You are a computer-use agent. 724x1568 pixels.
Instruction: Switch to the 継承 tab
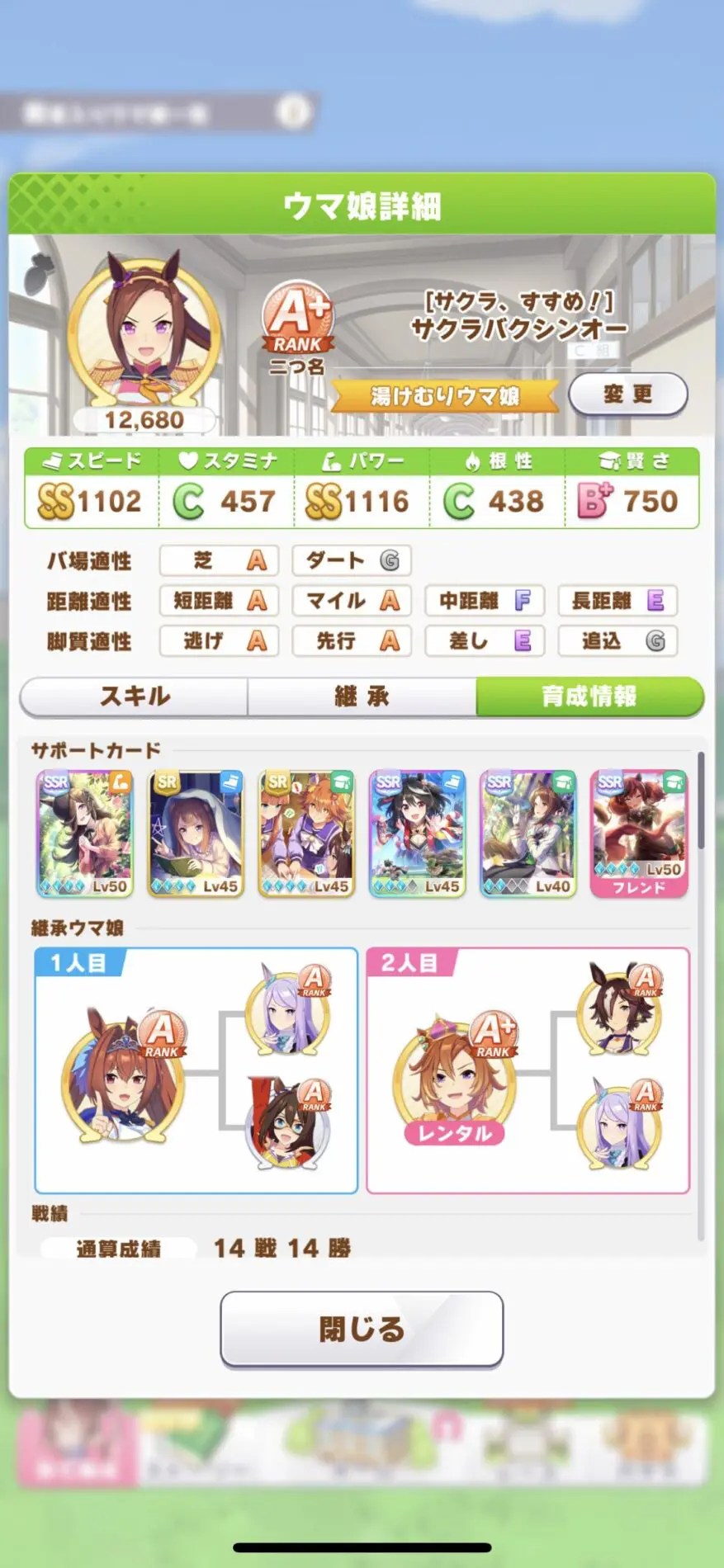(x=362, y=697)
